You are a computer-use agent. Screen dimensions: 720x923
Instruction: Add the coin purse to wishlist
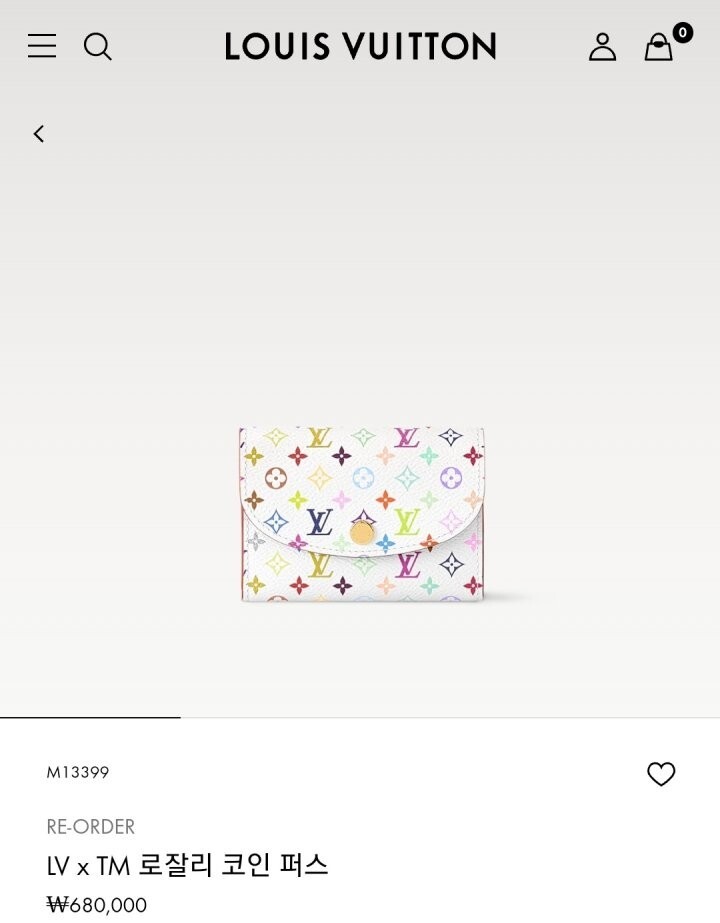661,774
